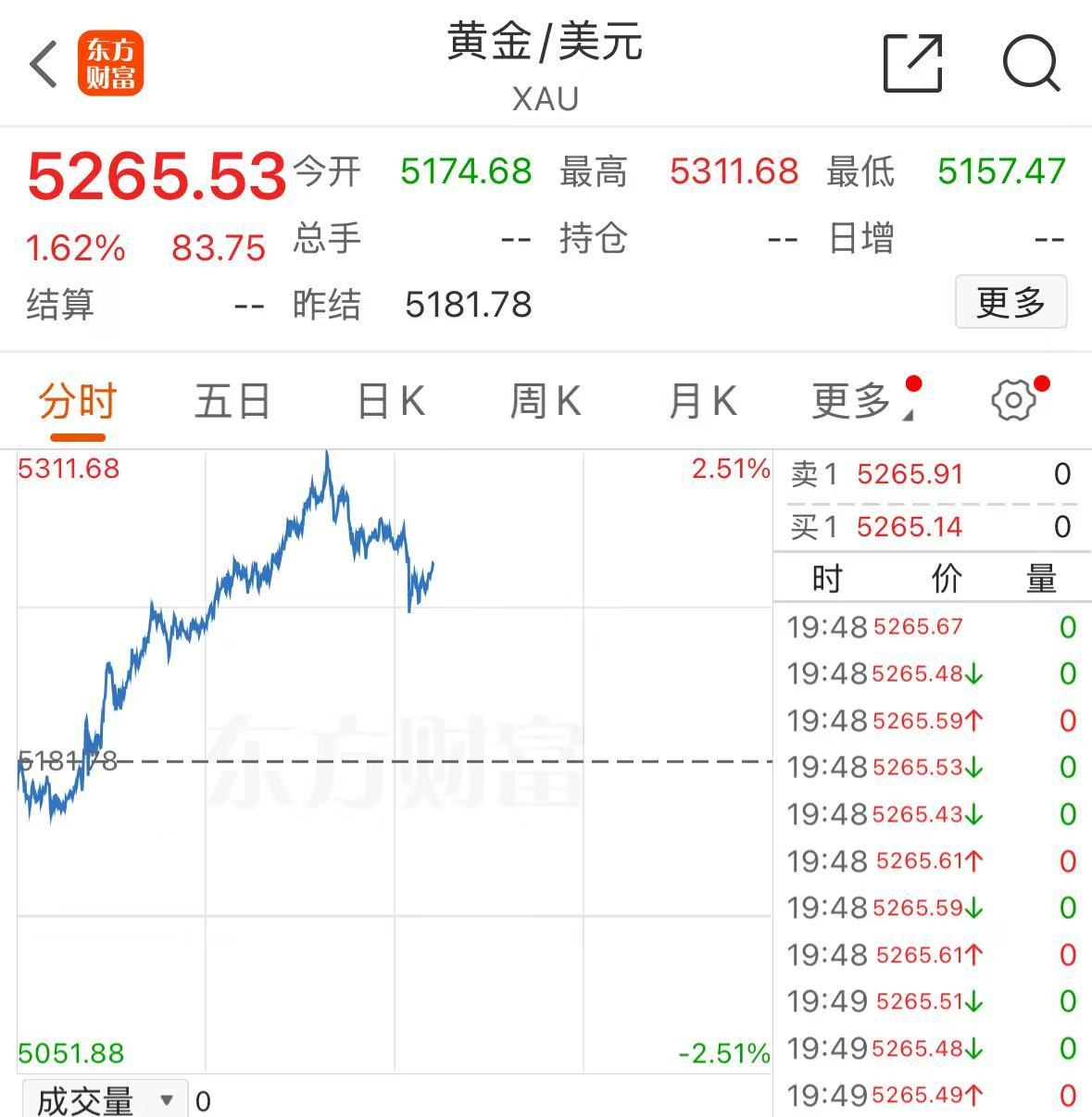Screen dimensions: 1092x1117
Task: Tap the current price 5265.53 display
Action: pos(156,172)
